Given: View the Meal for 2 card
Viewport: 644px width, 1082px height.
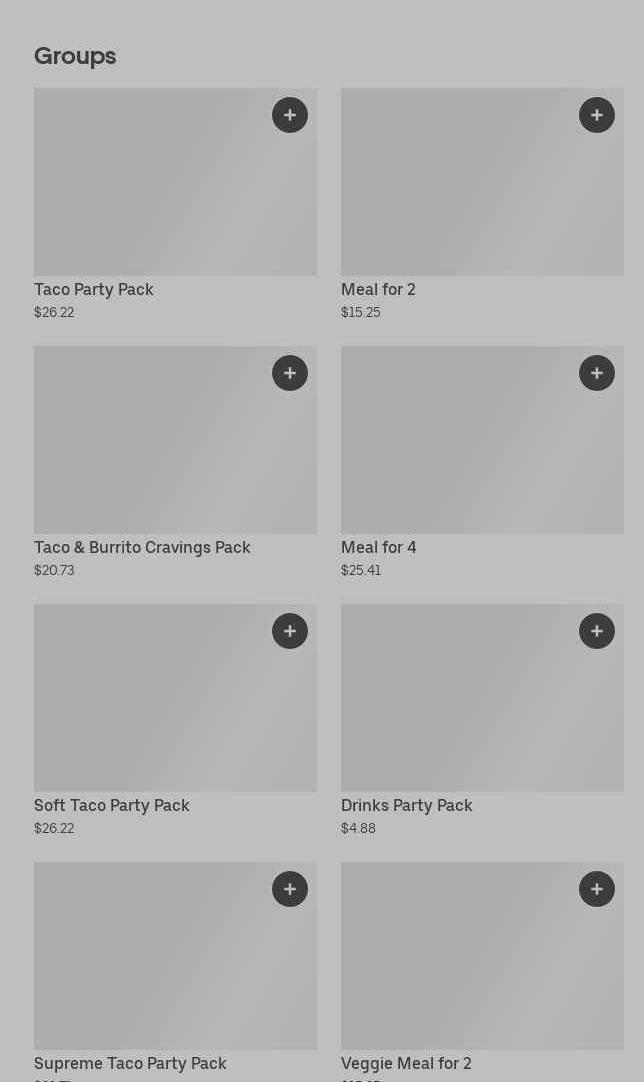Looking at the screenshot, I should tap(482, 204).
